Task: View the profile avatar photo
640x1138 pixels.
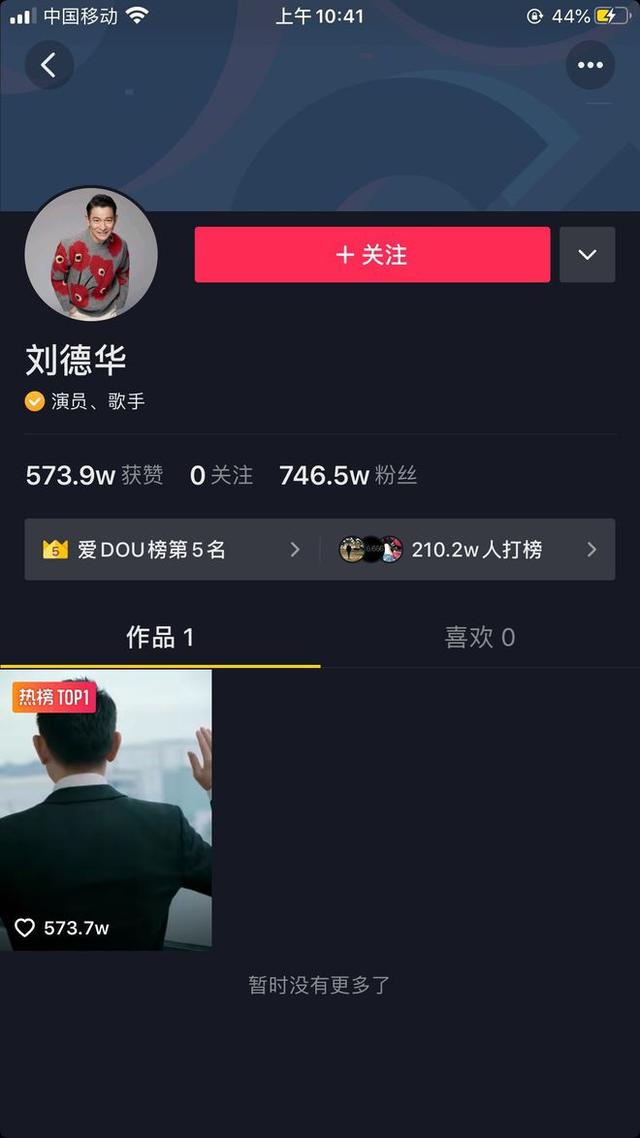Action: click(x=91, y=254)
